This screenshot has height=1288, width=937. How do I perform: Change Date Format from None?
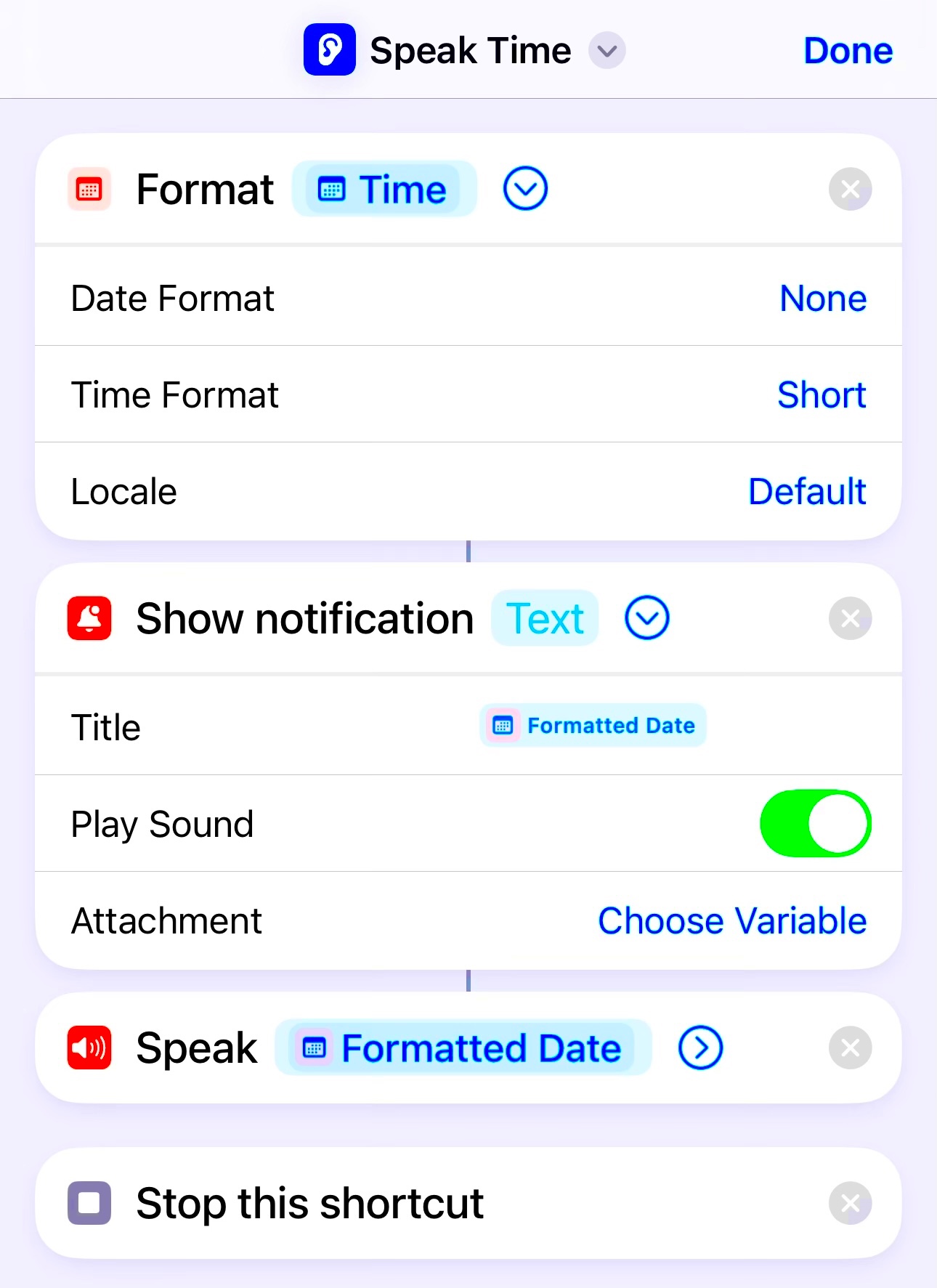[x=822, y=299]
